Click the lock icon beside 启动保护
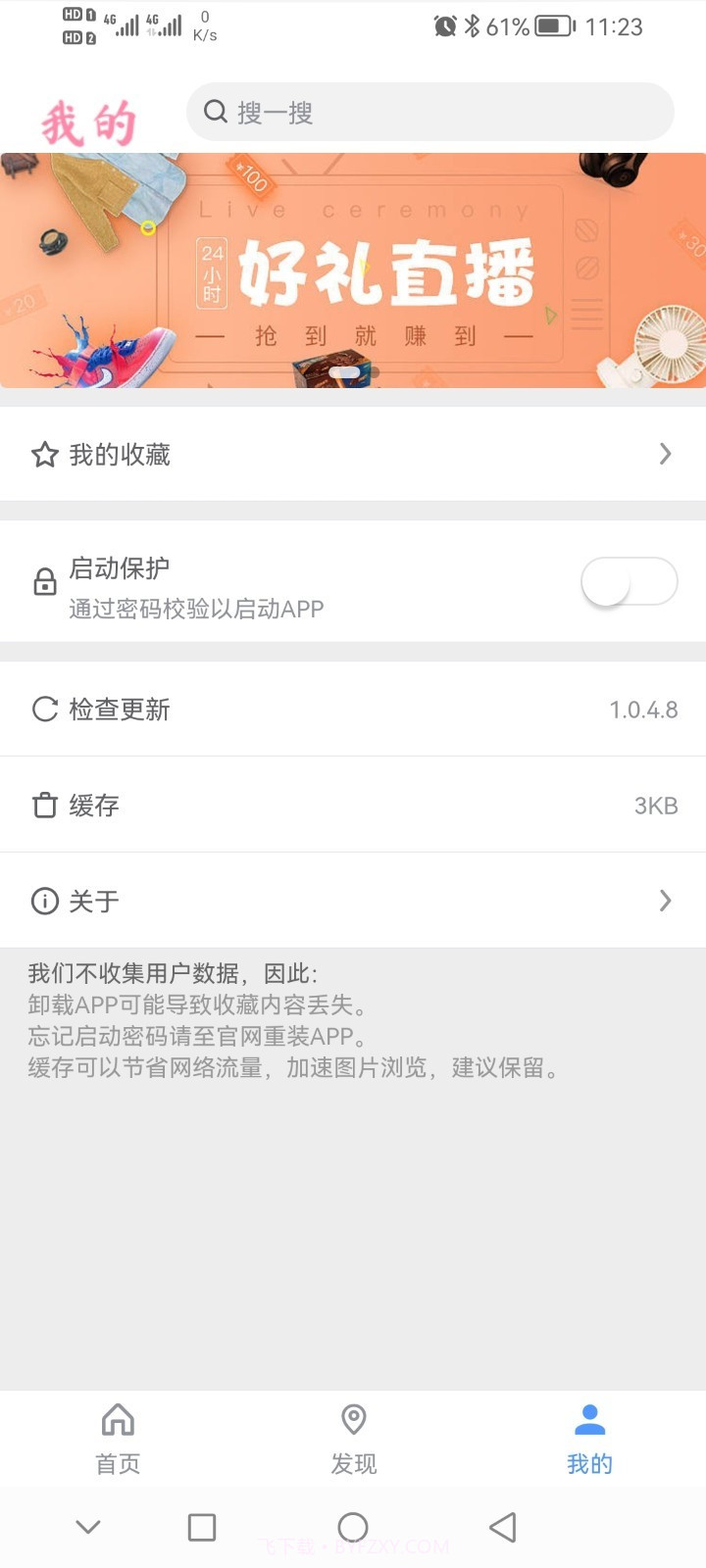 (45, 581)
